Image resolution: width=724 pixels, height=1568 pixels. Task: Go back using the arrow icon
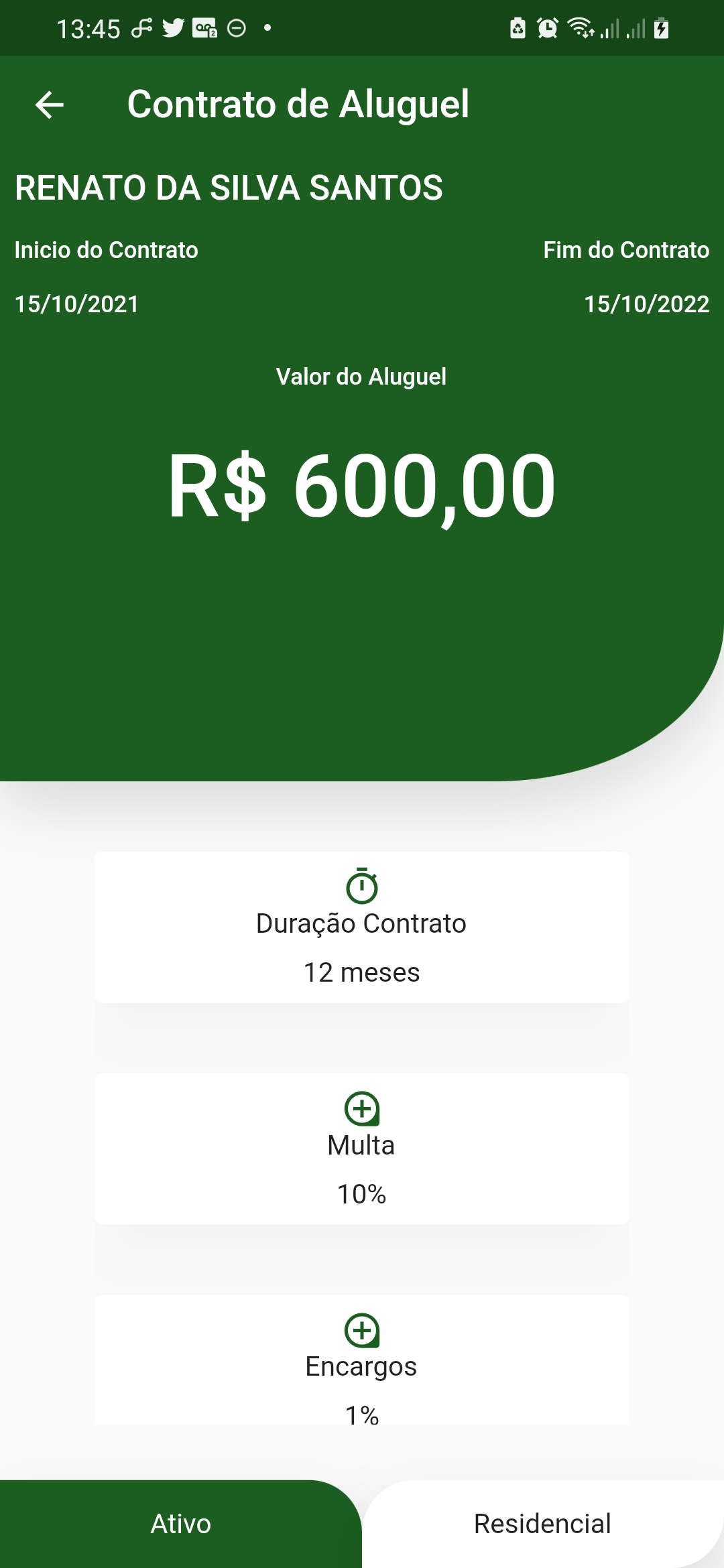[x=50, y=105]
